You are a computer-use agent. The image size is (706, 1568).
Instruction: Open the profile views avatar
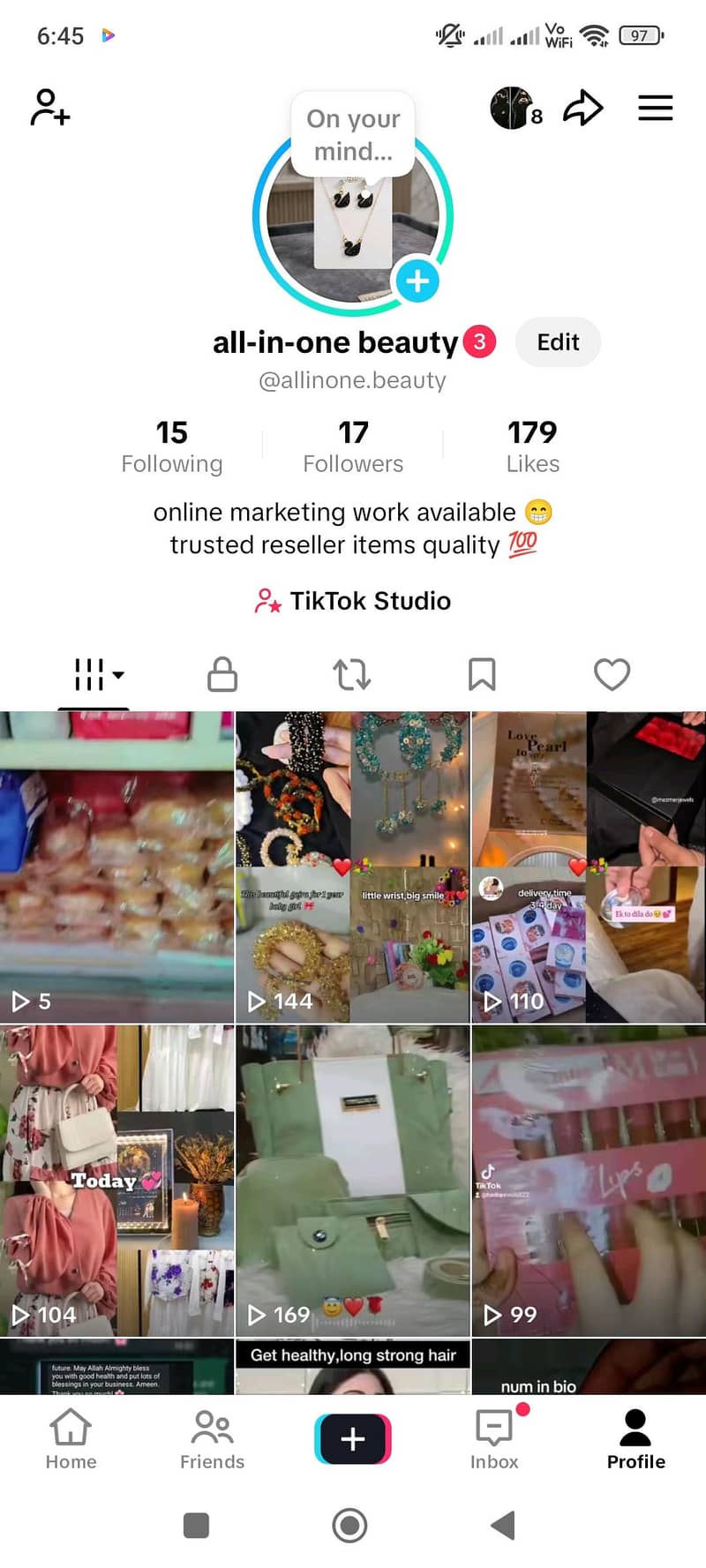coord(516,109)
